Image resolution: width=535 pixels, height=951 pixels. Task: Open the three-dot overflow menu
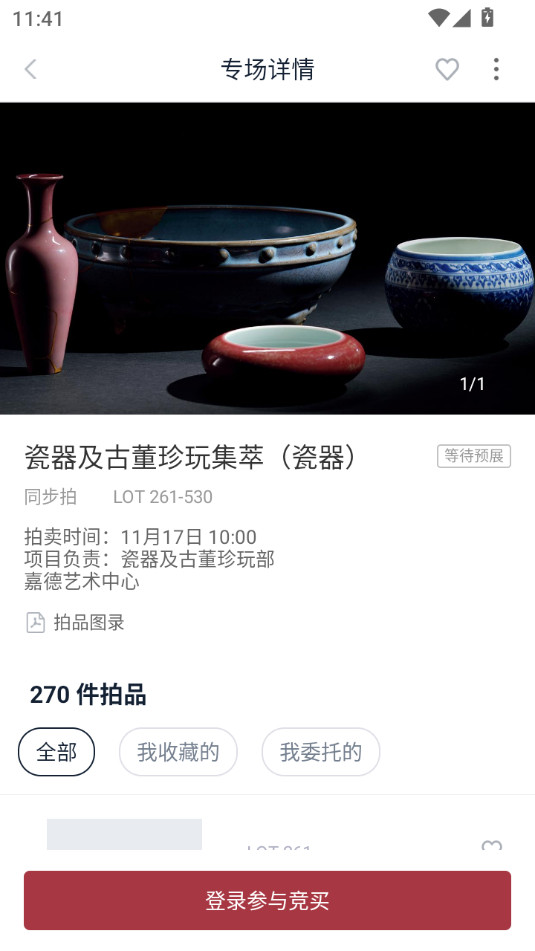(496, 69)
